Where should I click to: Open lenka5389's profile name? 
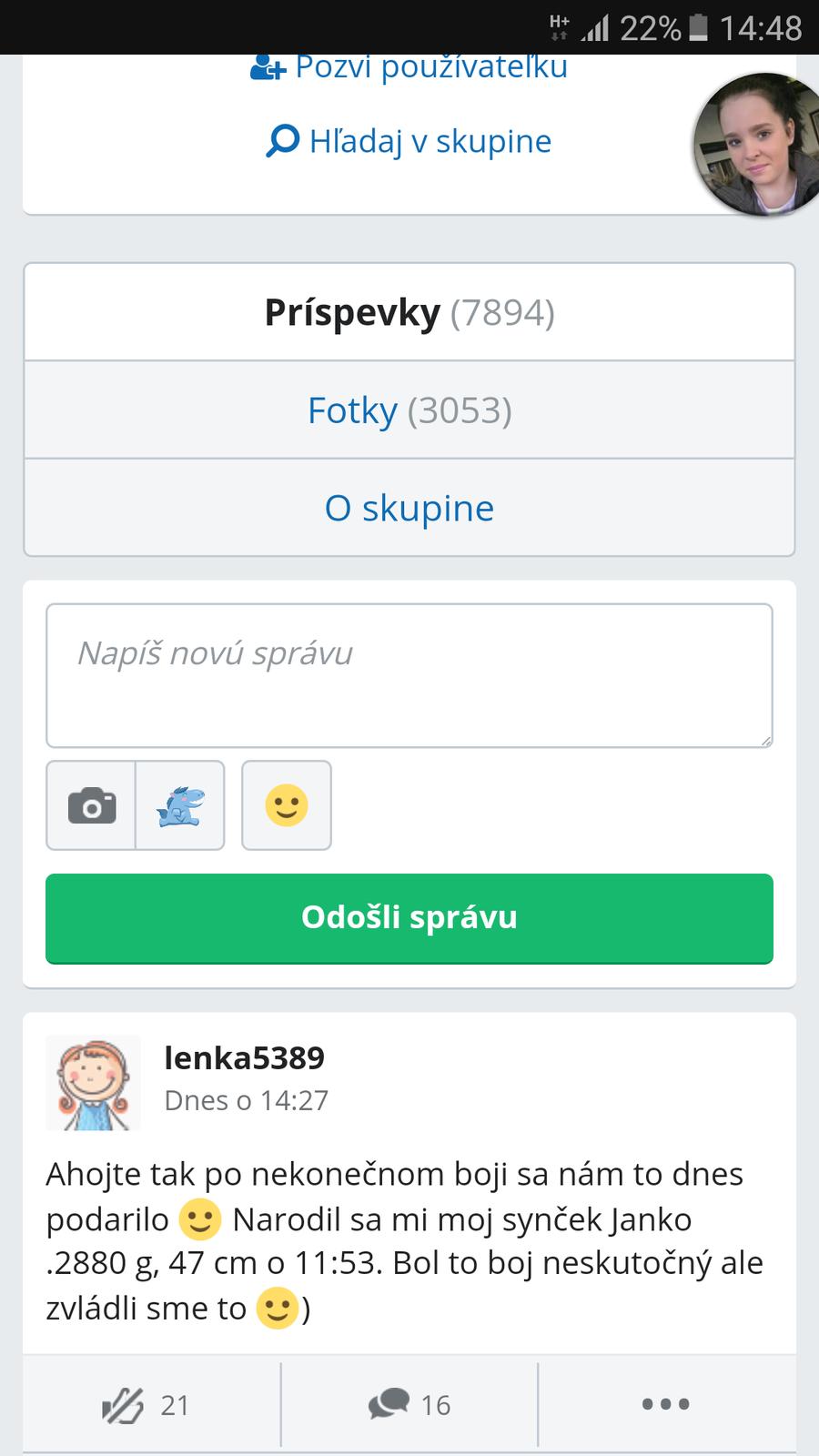244,1057
